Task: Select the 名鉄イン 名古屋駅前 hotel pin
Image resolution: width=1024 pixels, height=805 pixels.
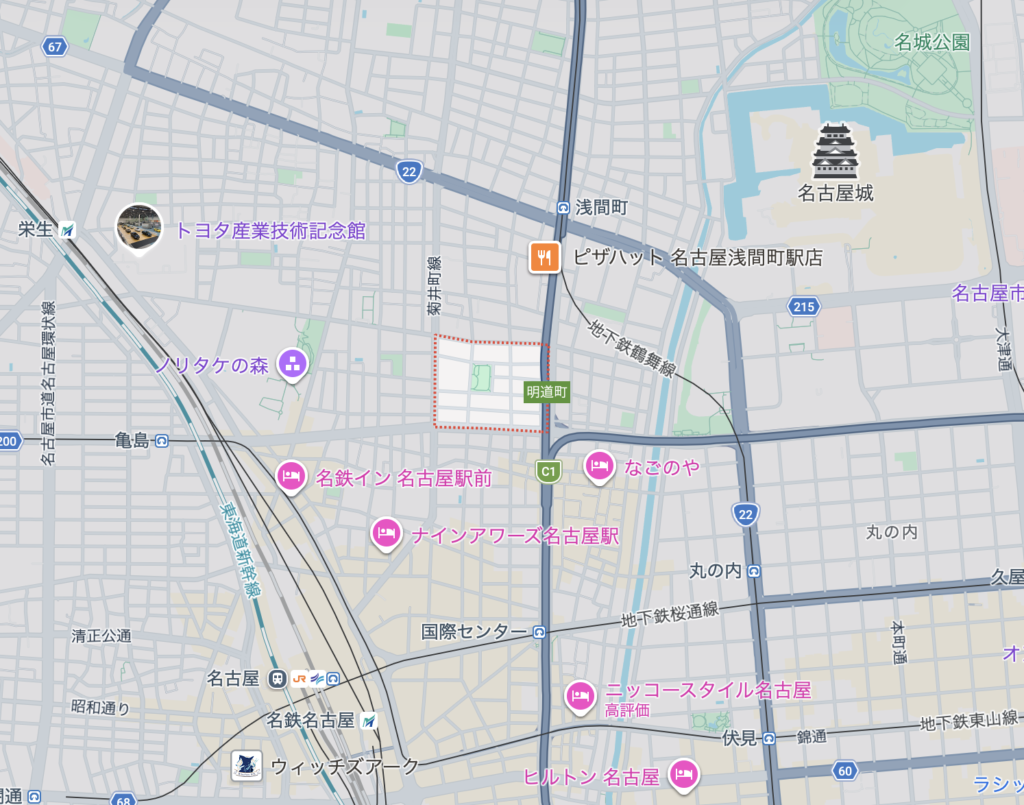Action: click(290, 476)
